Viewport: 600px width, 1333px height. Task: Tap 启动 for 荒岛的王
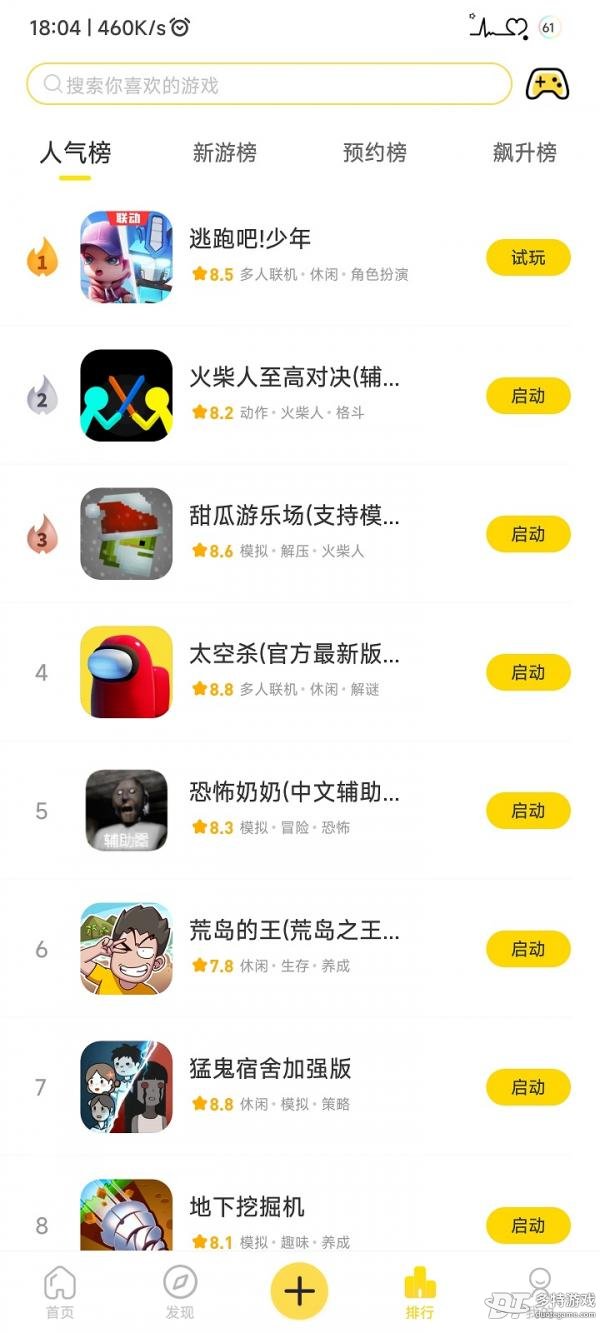528,948
